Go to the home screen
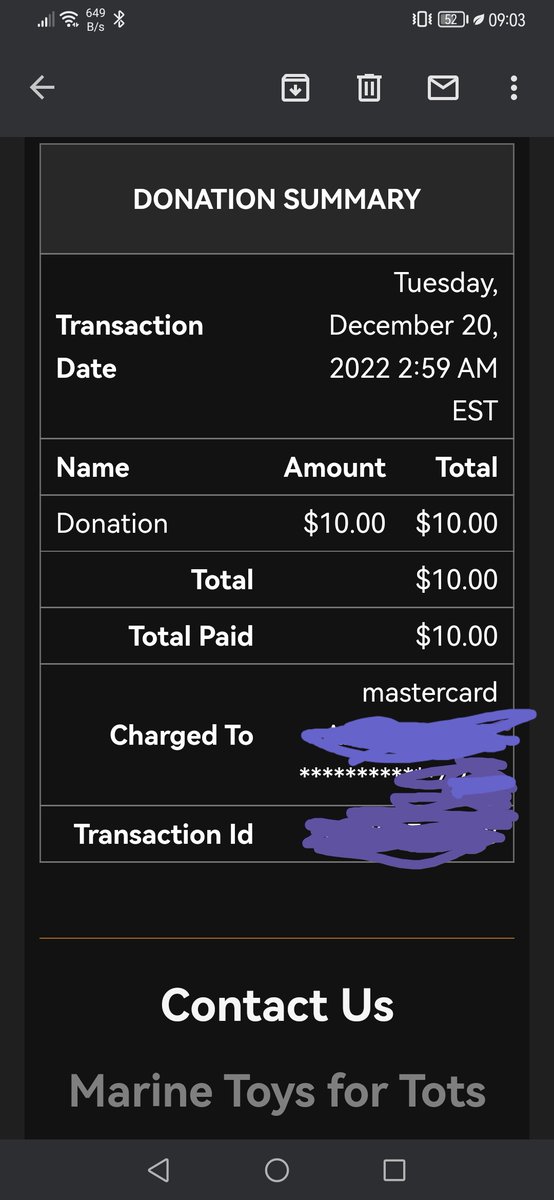 point(277,1169)
